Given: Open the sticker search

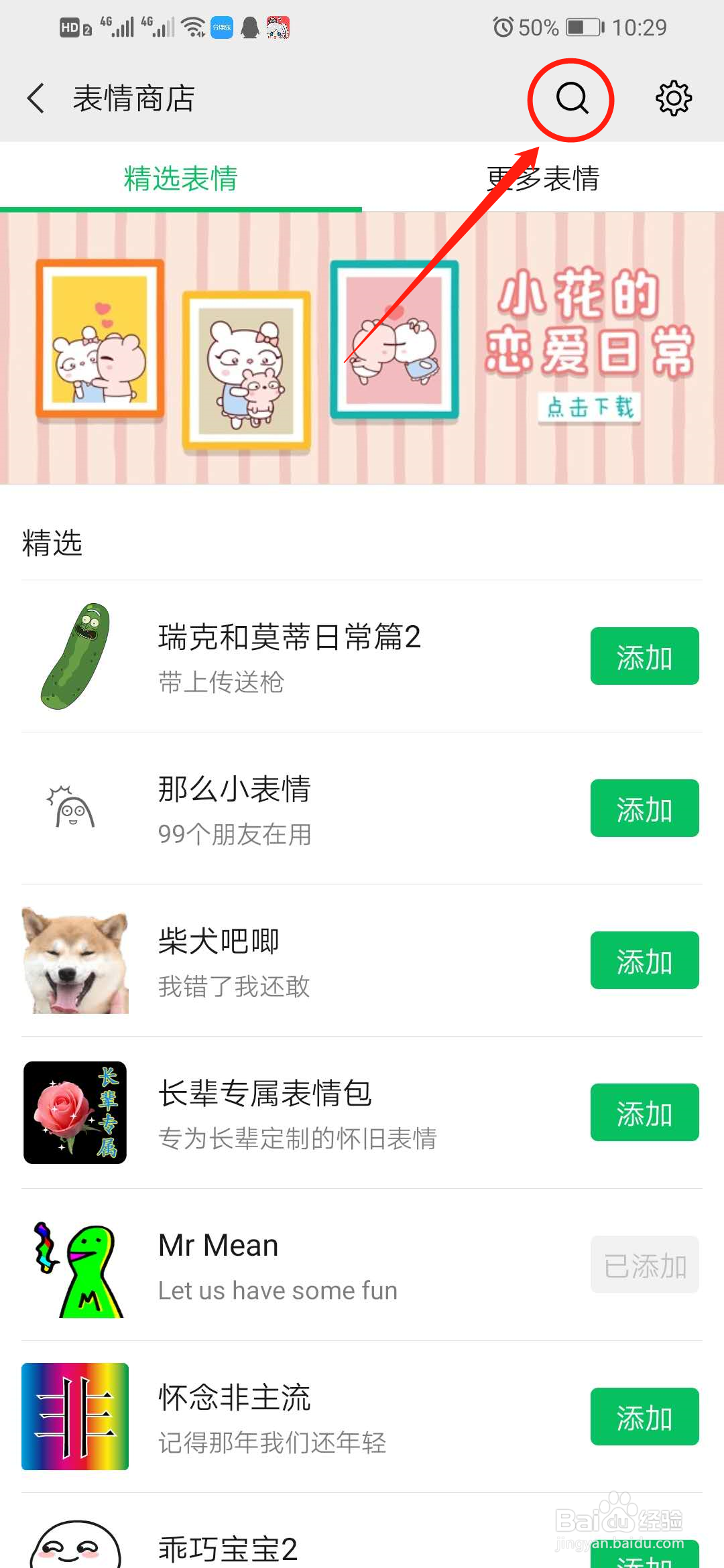Looking at the screenshot, I should pyautogui.click(x=571, y=99).
